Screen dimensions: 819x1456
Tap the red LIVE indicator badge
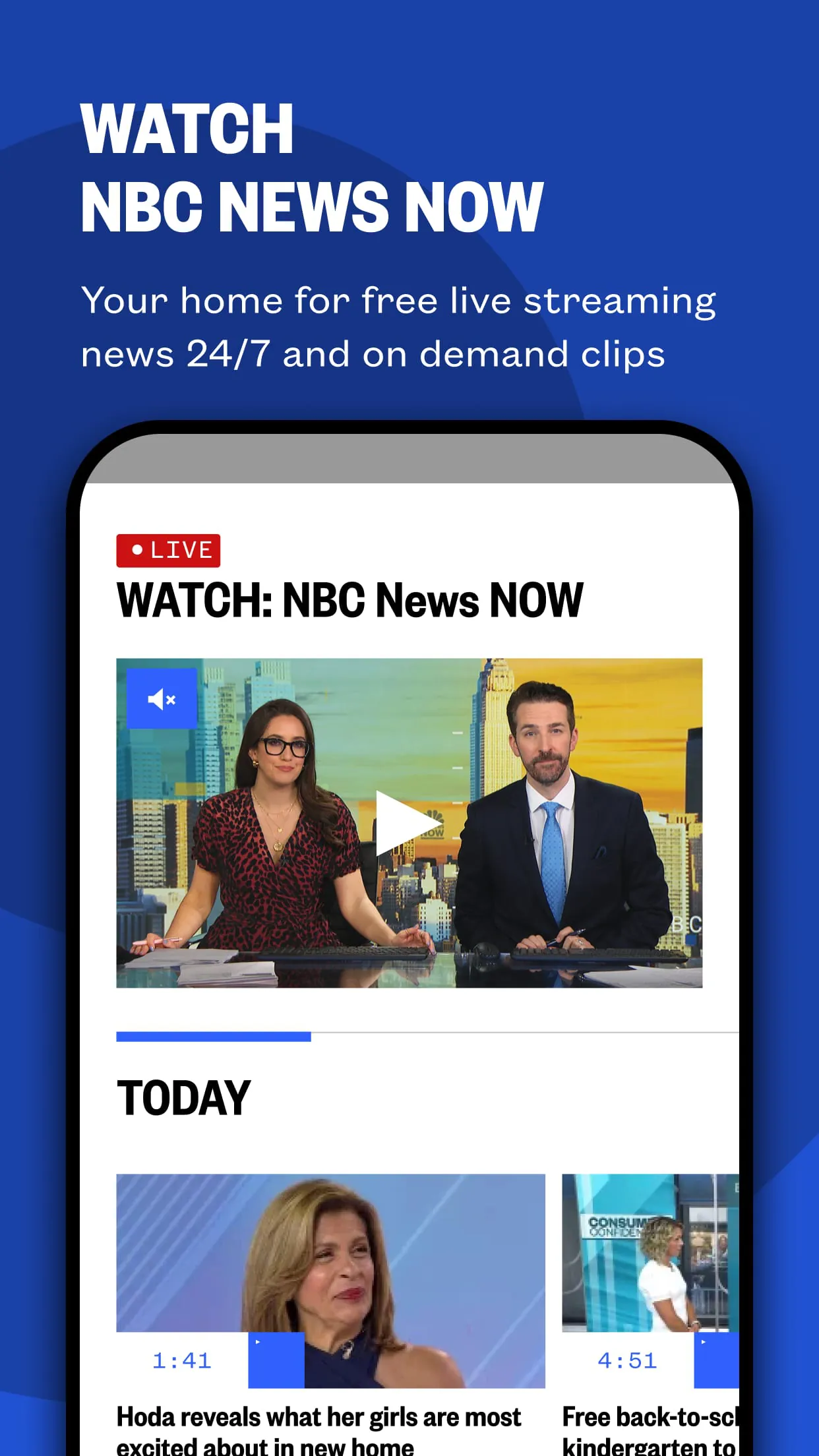point(167,549)
